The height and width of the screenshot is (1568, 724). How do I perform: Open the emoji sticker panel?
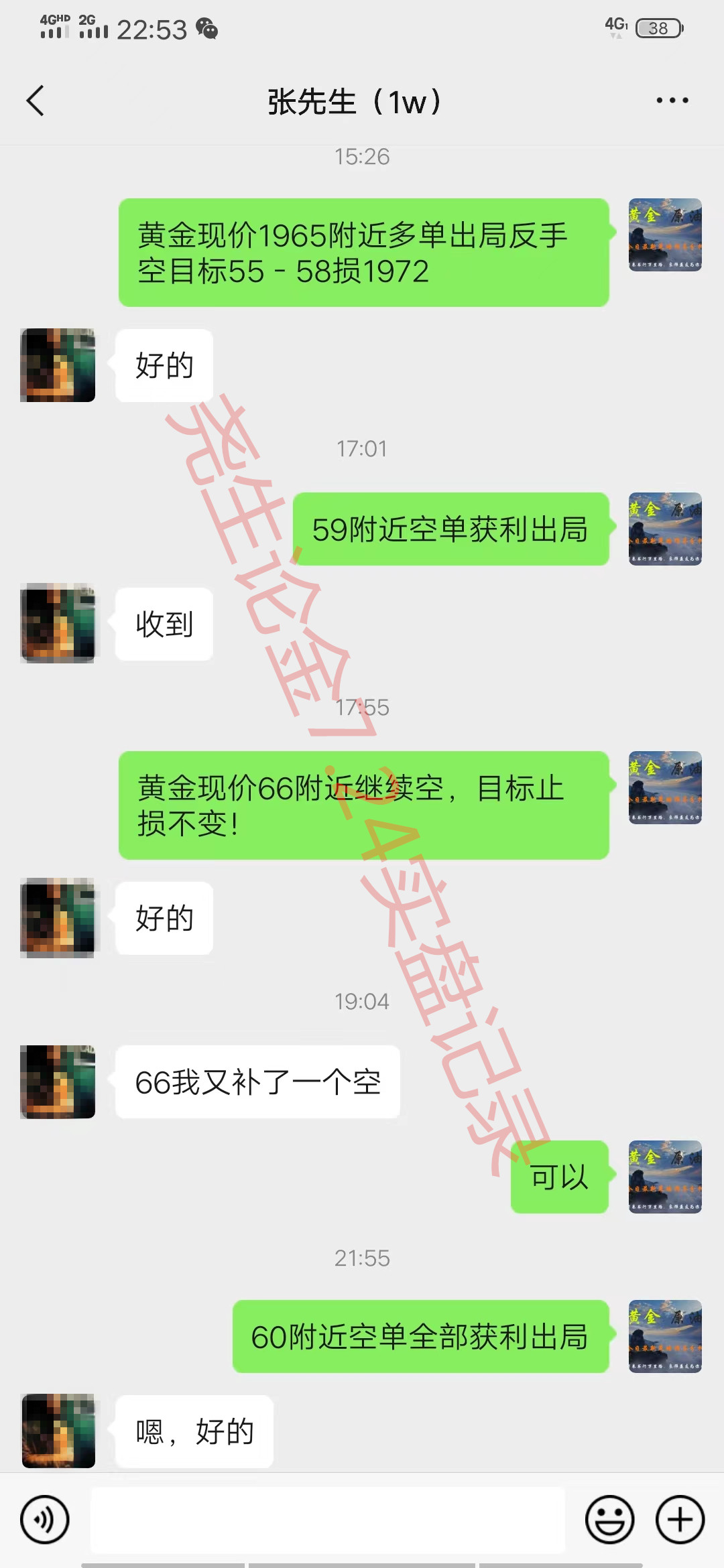pyautogui.click(x=609, y=1519)
